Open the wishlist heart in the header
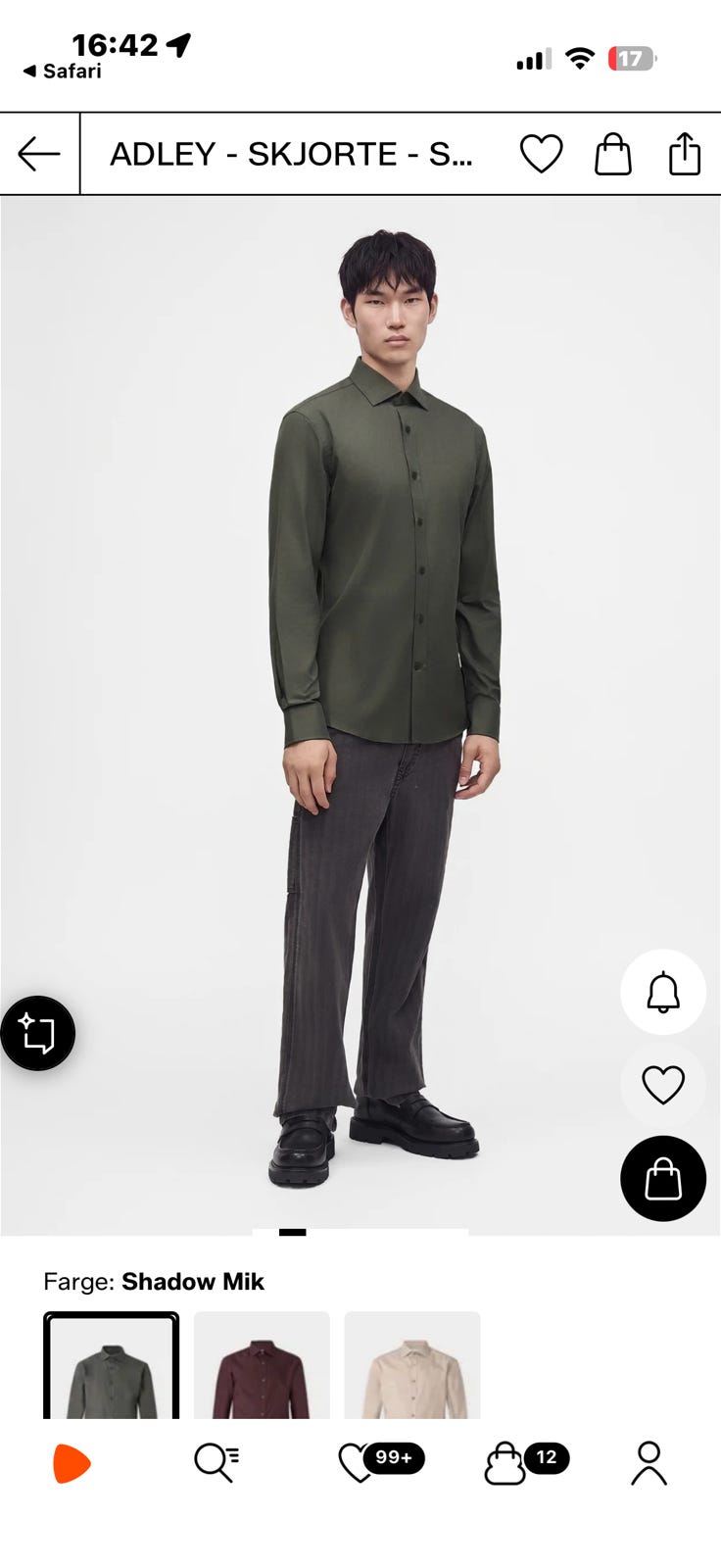 tap(541, 154)
